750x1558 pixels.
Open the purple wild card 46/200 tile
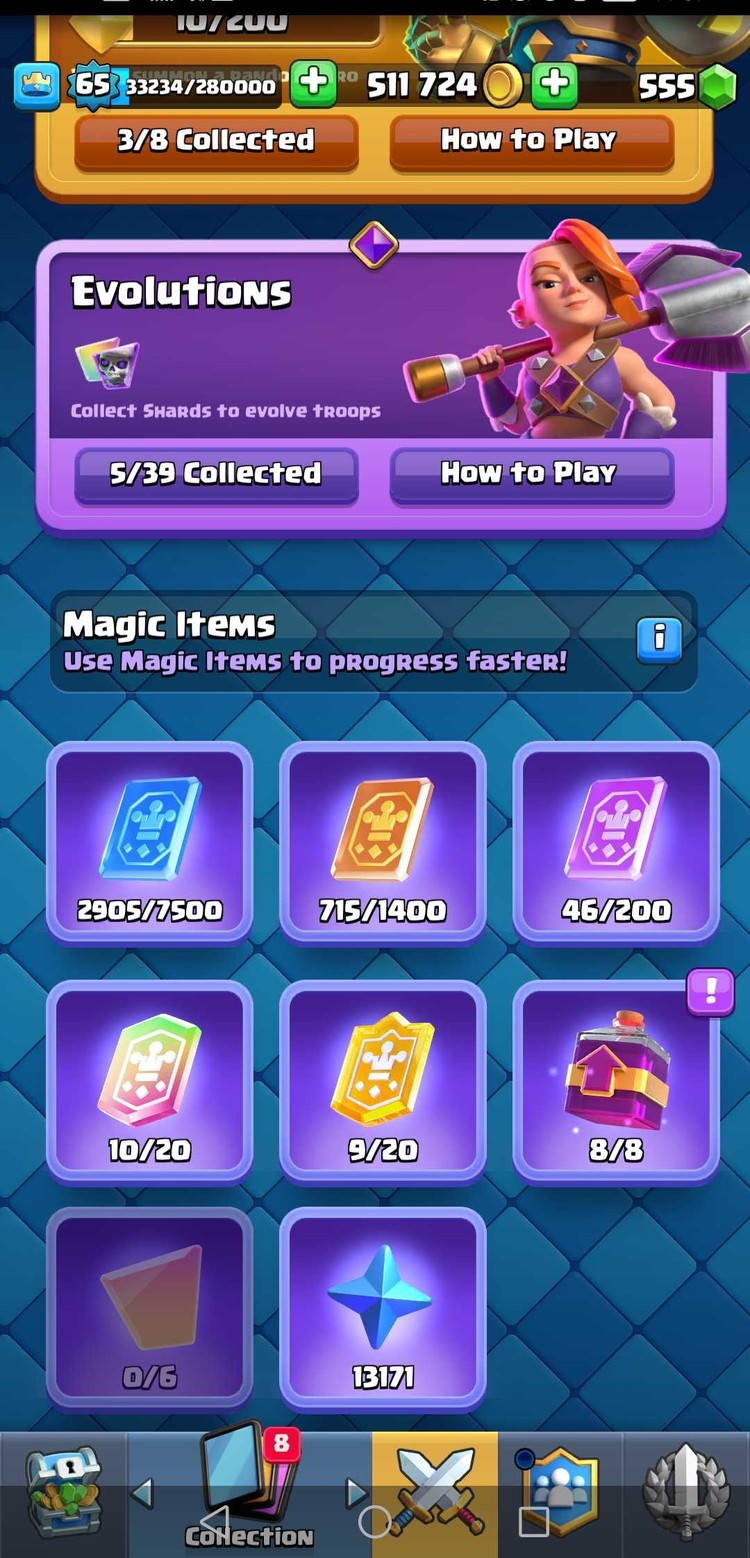click(616, 842)
